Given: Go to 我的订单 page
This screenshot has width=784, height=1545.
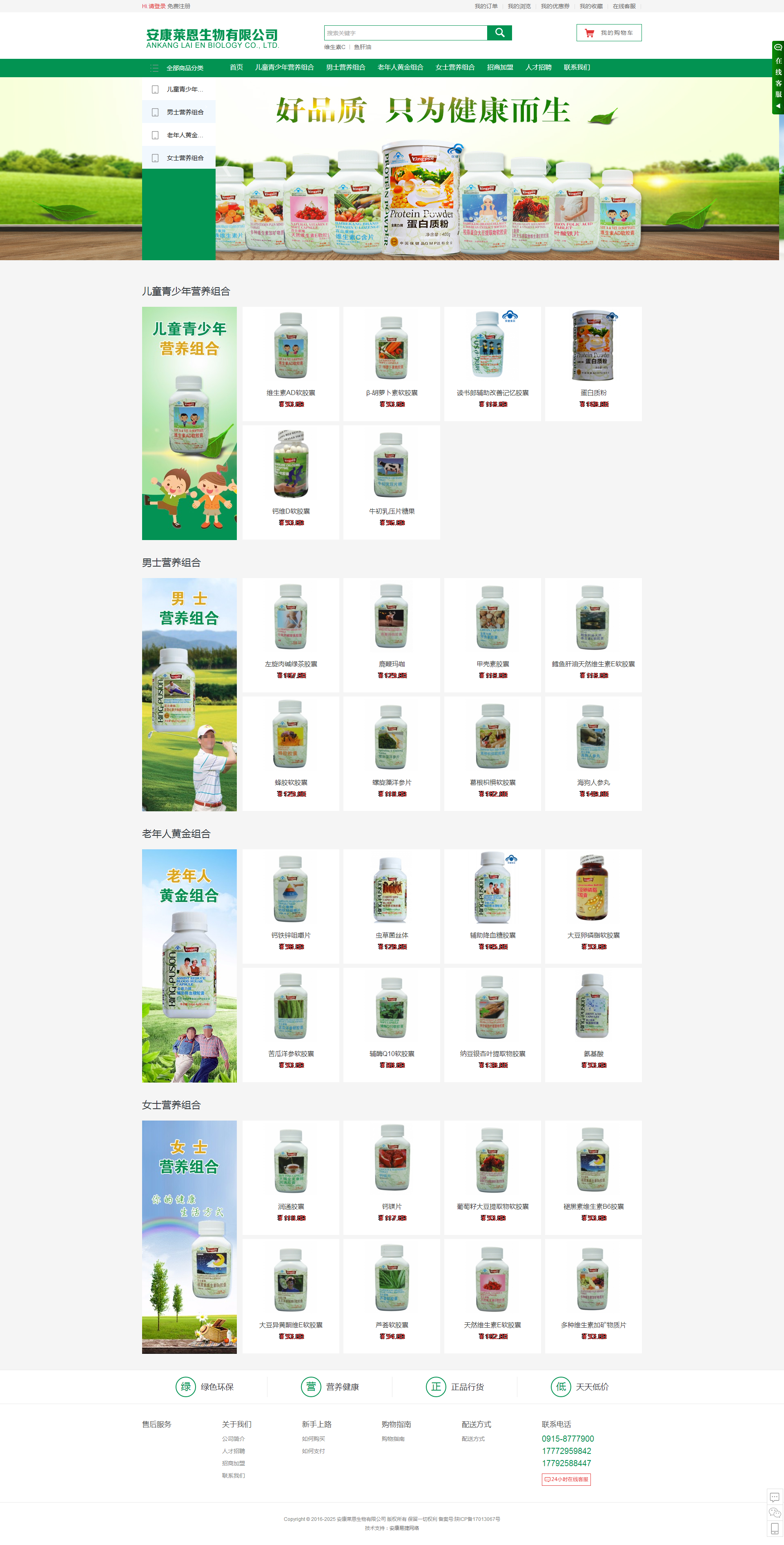Looking at the screenshot, I should [x=486, y=6].
